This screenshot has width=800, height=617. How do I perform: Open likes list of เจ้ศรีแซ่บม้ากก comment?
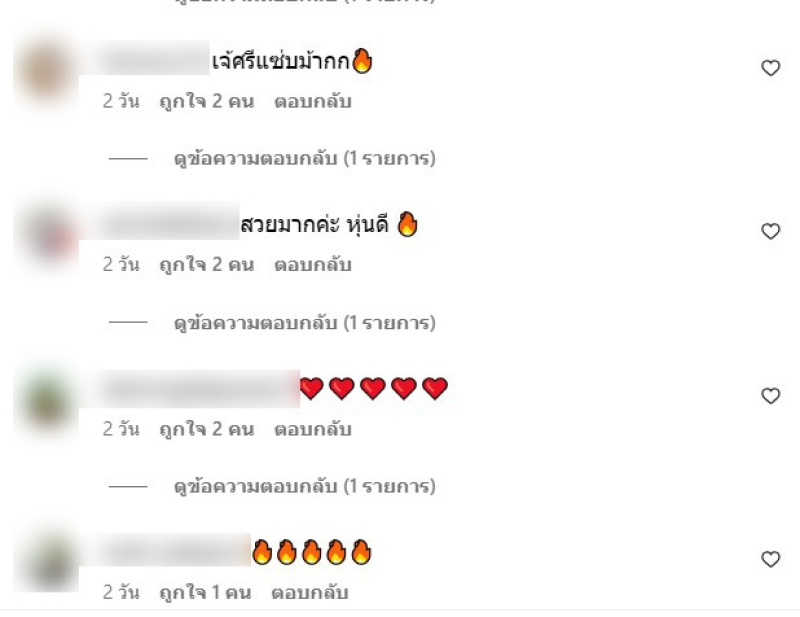pyautogui.click(x=206, y=102)
